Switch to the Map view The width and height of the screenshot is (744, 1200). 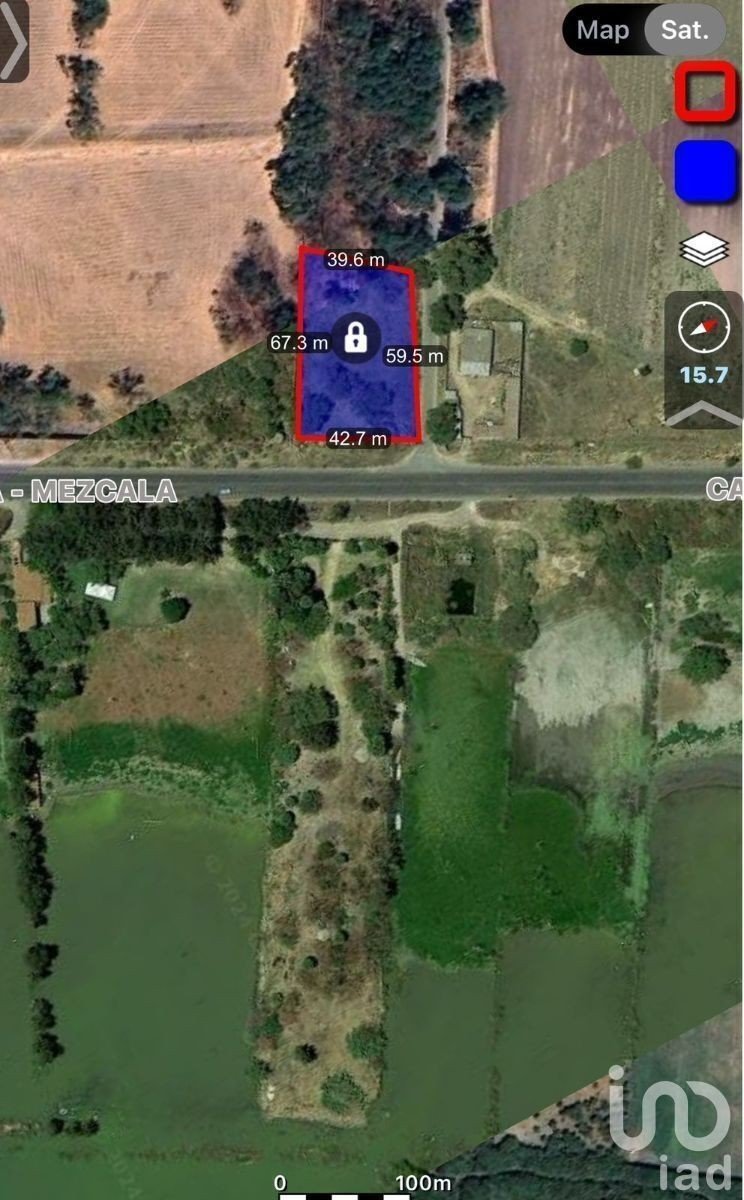[603, 30]
